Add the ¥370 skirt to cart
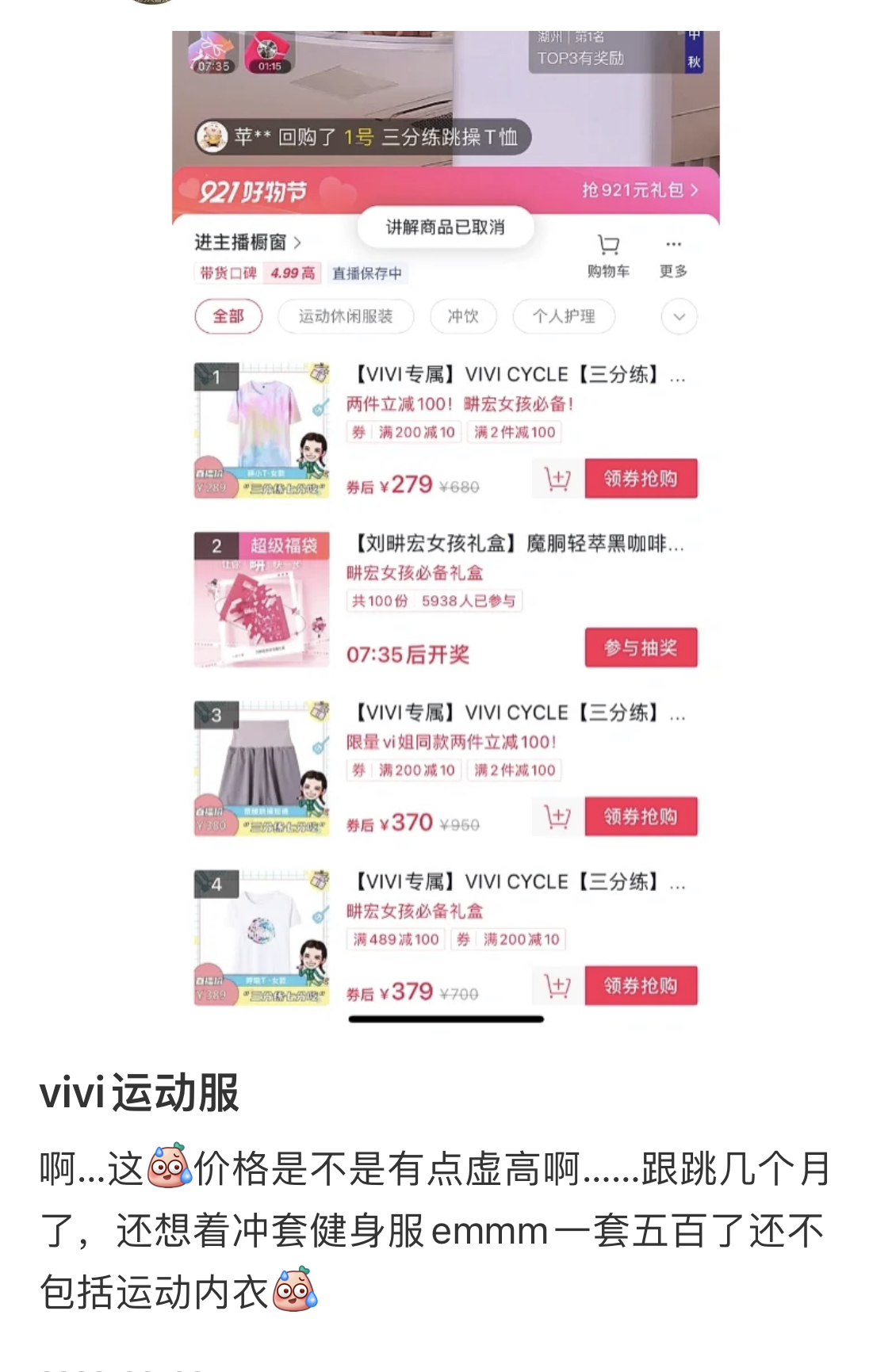Image resolution: width=892 pixels, height=1372 pixels. (x=555, y=816)
